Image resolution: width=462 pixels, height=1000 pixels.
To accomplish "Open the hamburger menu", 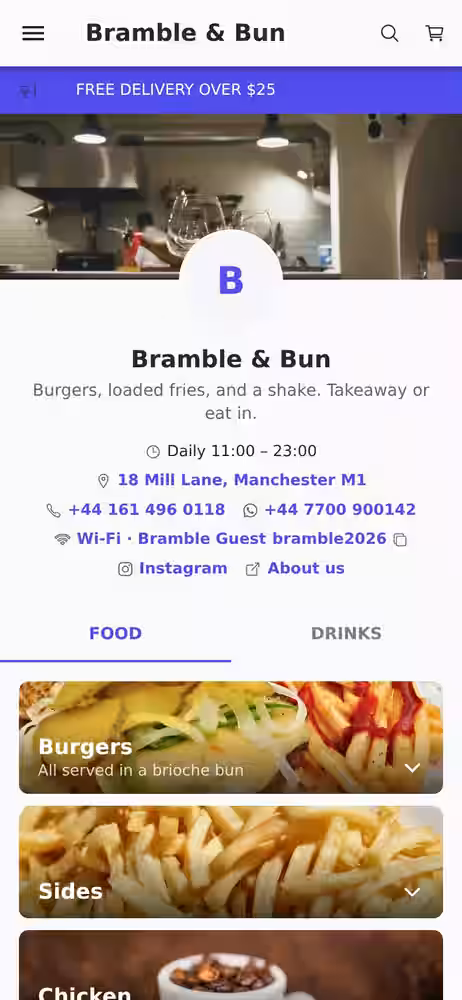I will pyautogui.click(x=33, y=33).
